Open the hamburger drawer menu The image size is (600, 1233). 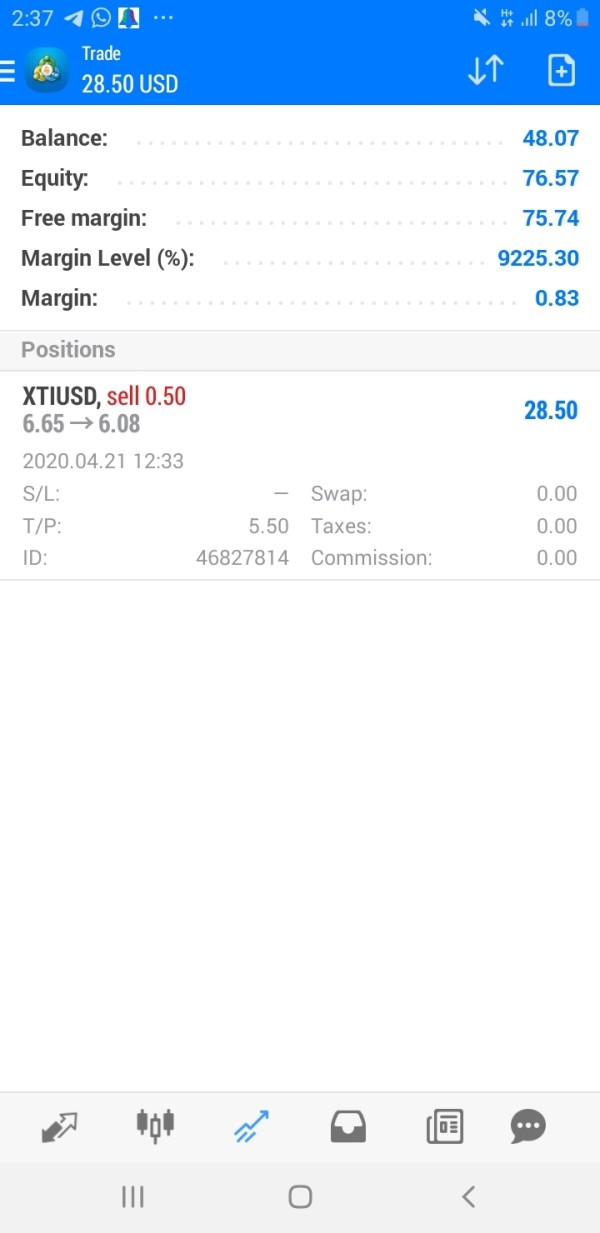coord(7,71)
